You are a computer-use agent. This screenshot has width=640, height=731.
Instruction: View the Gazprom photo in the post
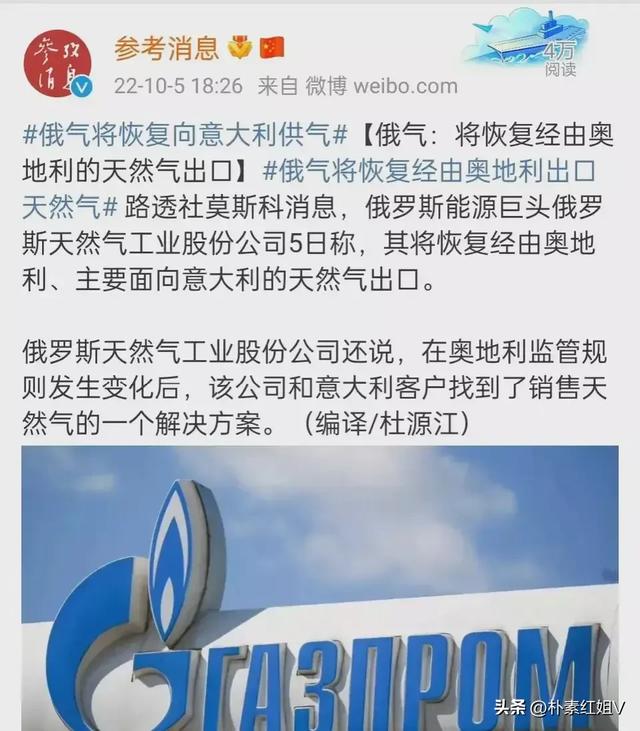(x=320, y=590)
